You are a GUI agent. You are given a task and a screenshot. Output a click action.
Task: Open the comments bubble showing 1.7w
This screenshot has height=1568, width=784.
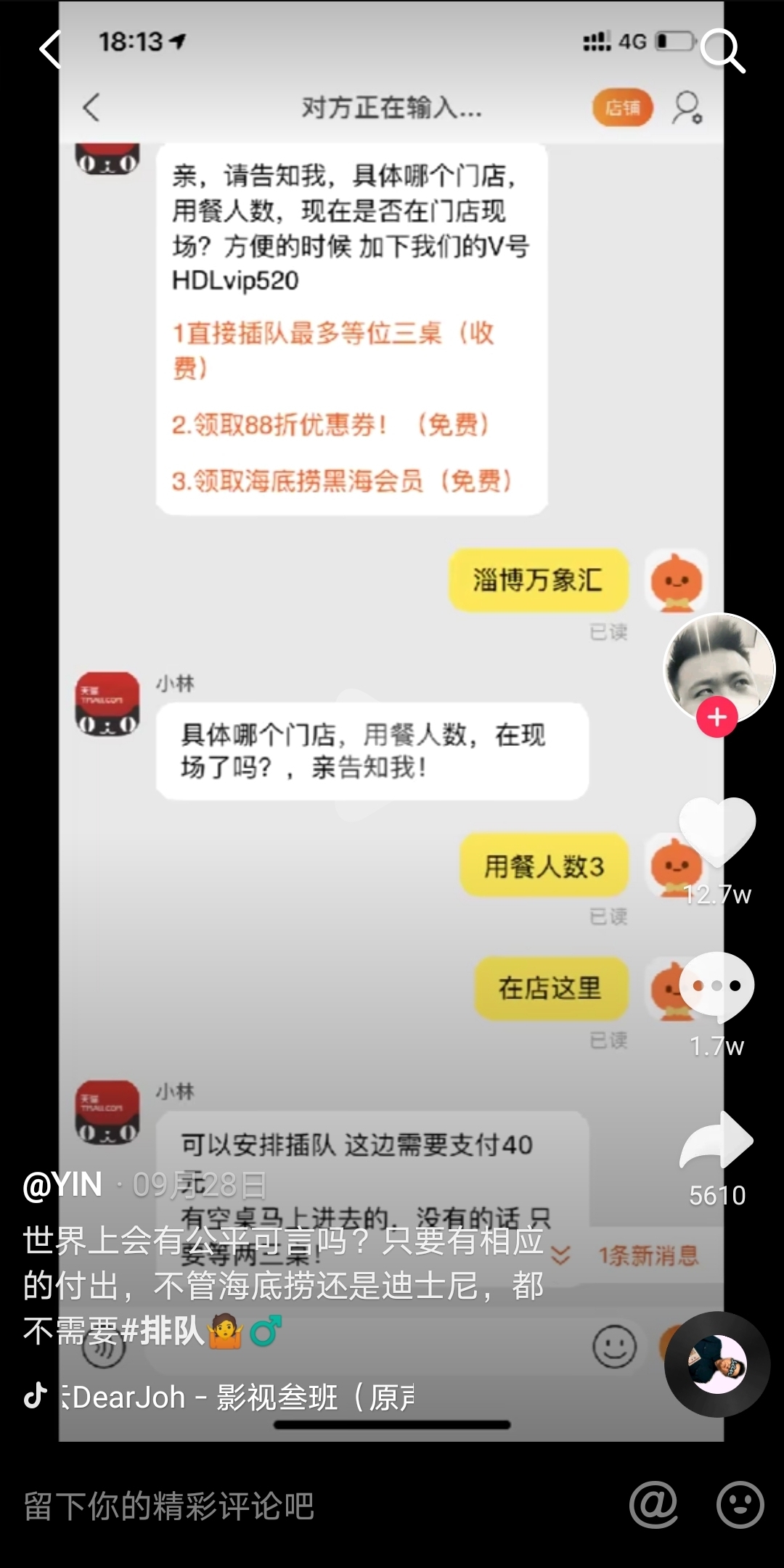click(x=717, y=985)
